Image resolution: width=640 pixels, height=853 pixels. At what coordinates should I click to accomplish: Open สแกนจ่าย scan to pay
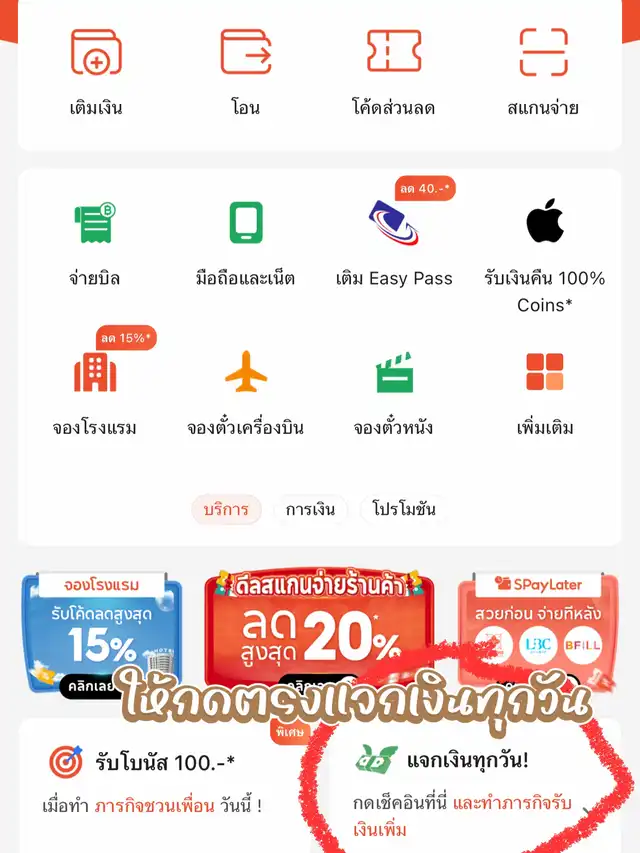pos(543,73)
